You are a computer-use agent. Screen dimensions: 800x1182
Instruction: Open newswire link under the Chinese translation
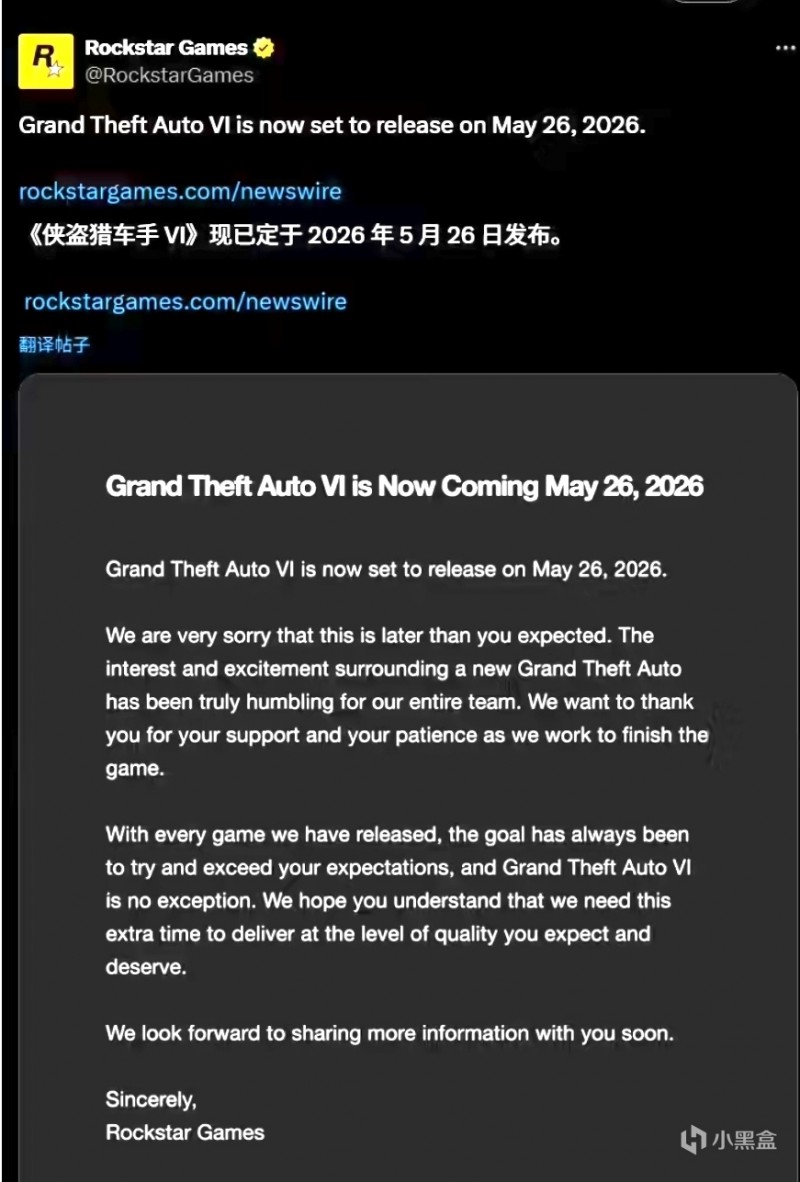click(x=185, y=301)
